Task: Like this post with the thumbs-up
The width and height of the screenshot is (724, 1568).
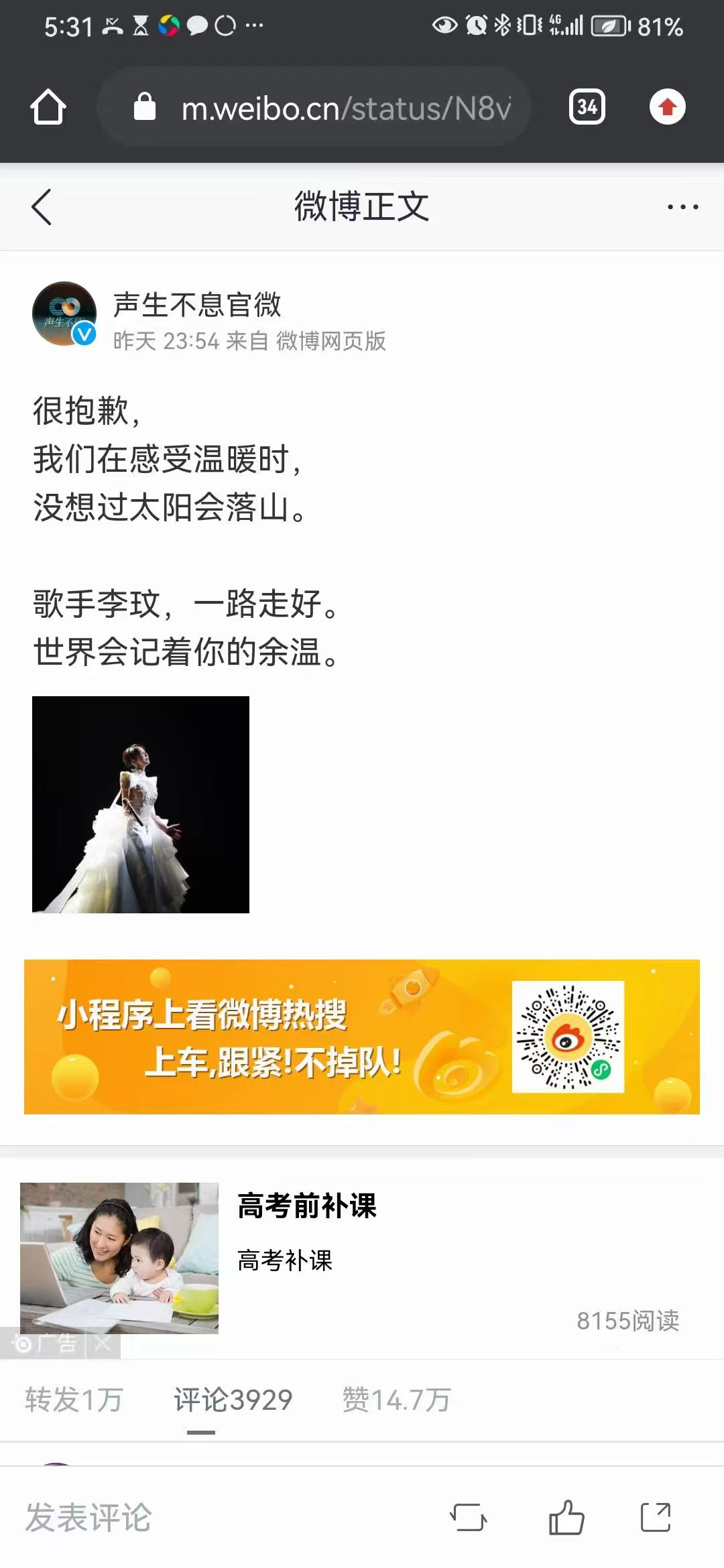Action: 566,1518
